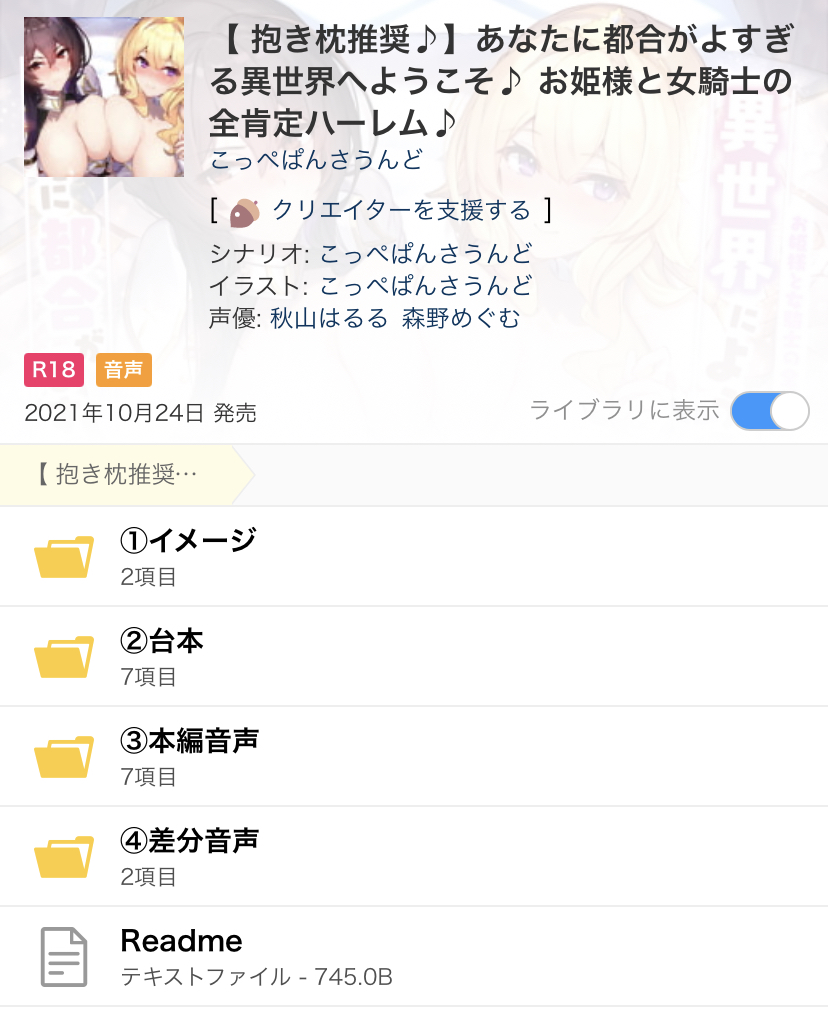Viewport: 828px width, 1009px height.
Task: Tap the クリエイターを支援する link
Action: click(x=401, y=210)
